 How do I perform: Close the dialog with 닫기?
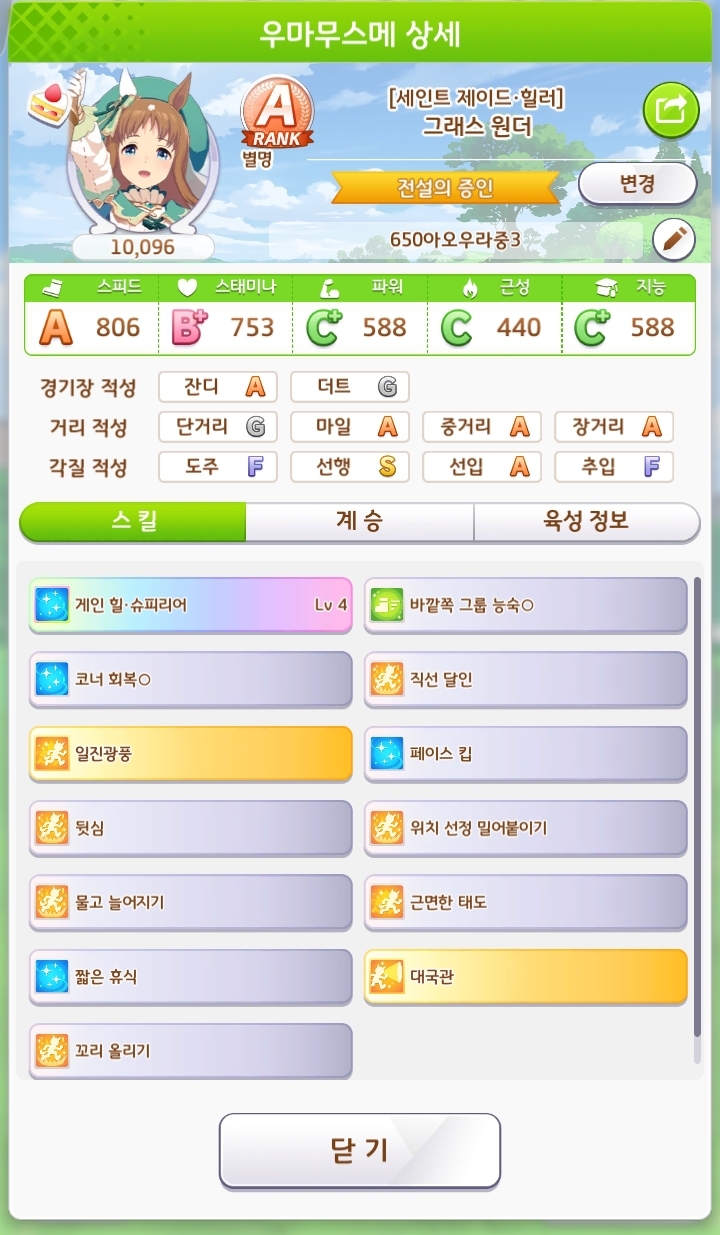coord(360,1150)
